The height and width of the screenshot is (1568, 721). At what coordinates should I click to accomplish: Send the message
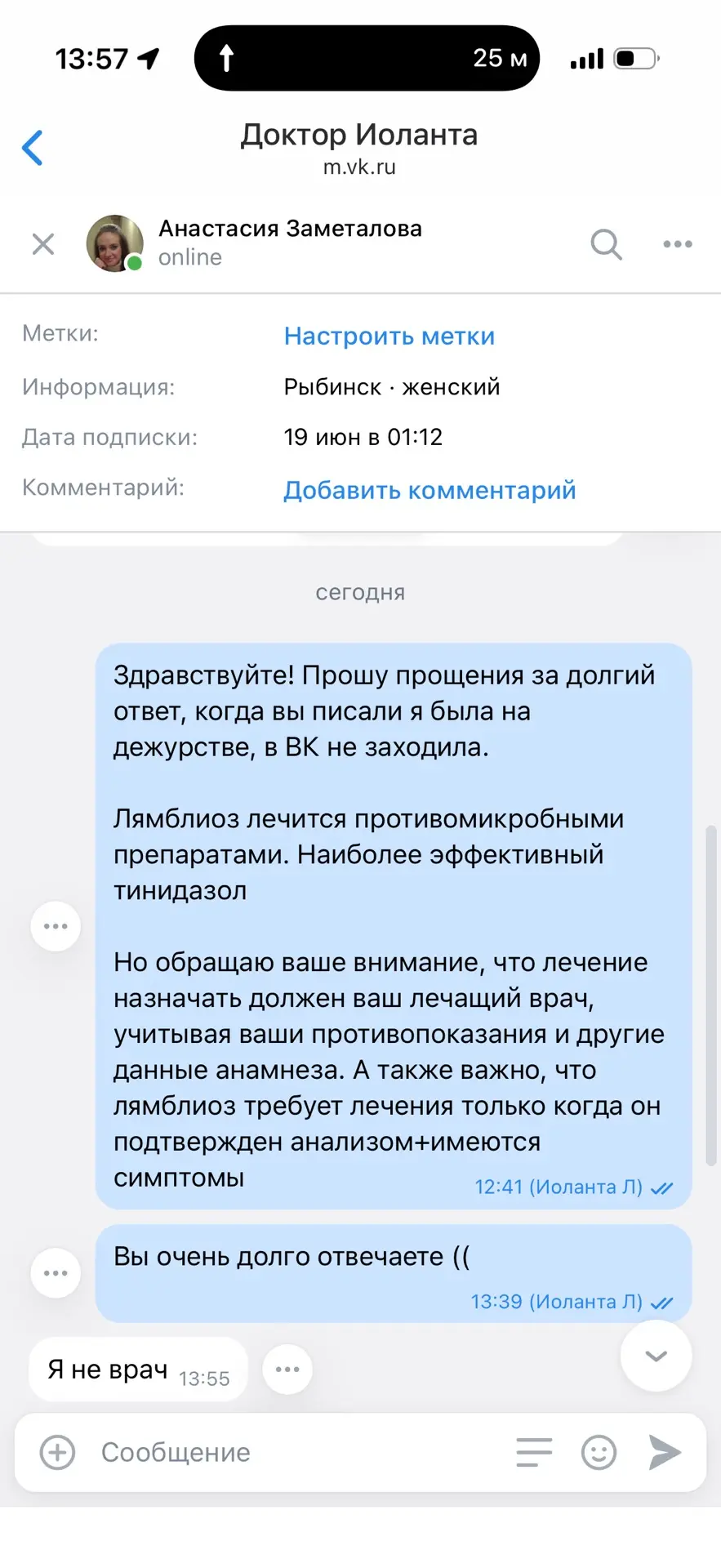tap(665, 1452)
